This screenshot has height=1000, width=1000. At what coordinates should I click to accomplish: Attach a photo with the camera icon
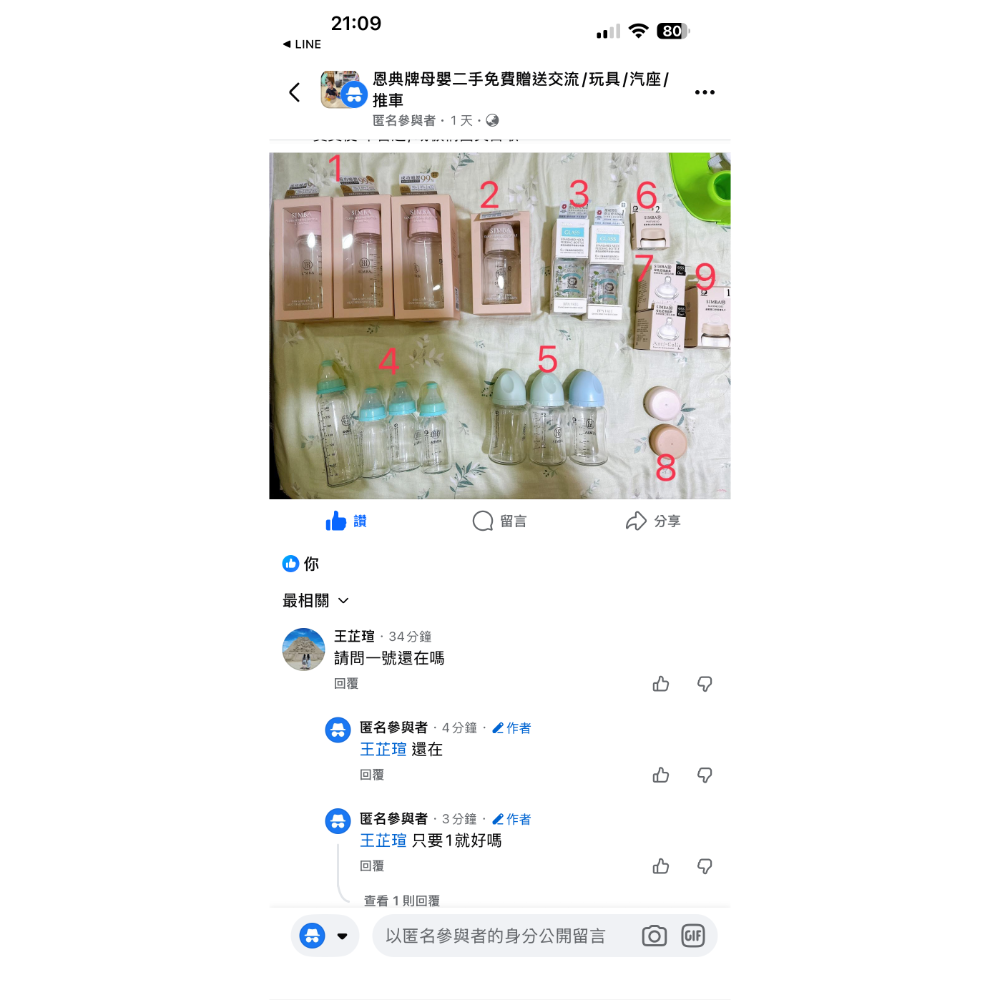click(x=654, y=936)
